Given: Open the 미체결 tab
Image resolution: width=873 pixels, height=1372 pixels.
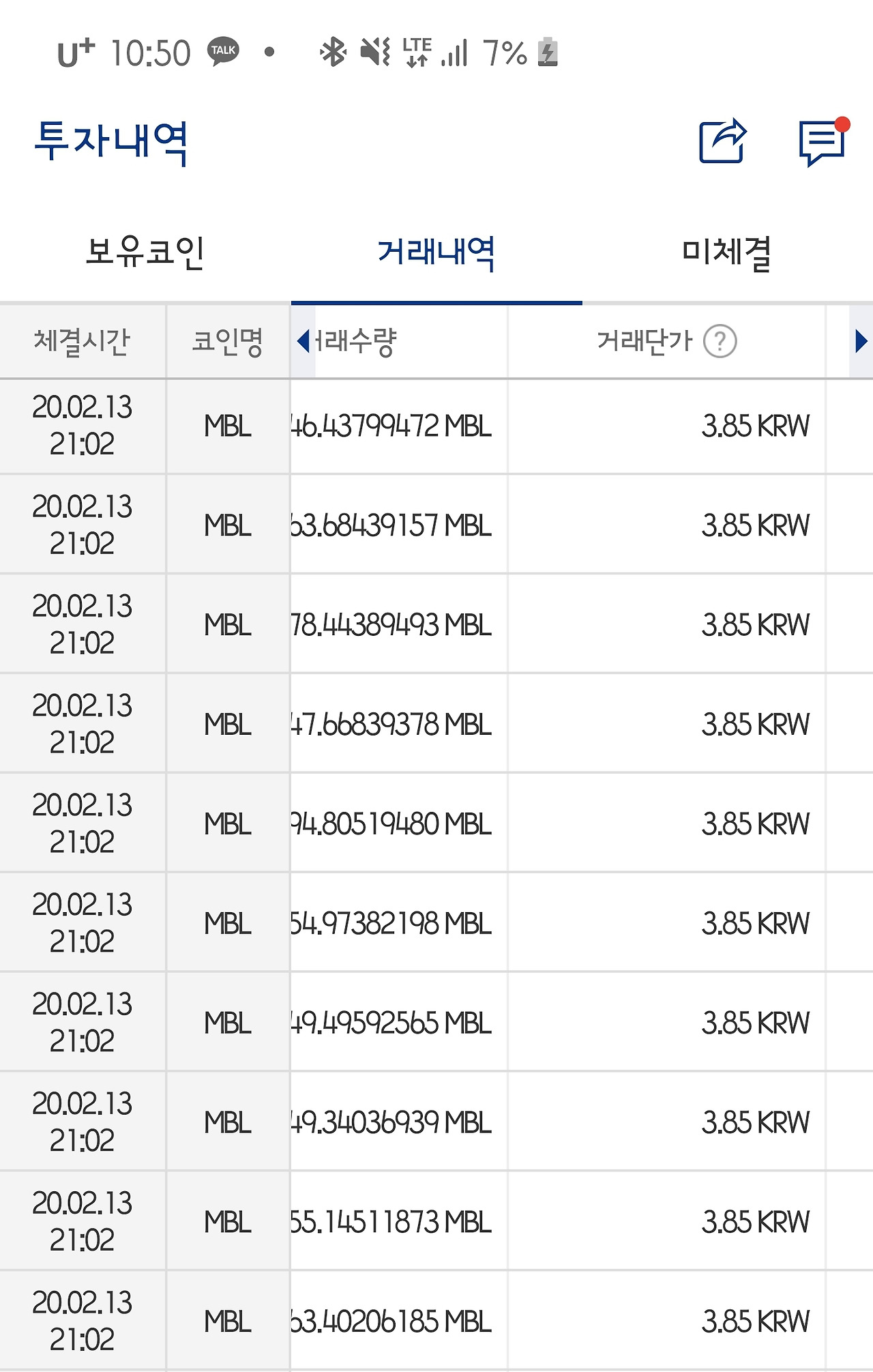Looking at the screenshot, I should tap(727, 252).
